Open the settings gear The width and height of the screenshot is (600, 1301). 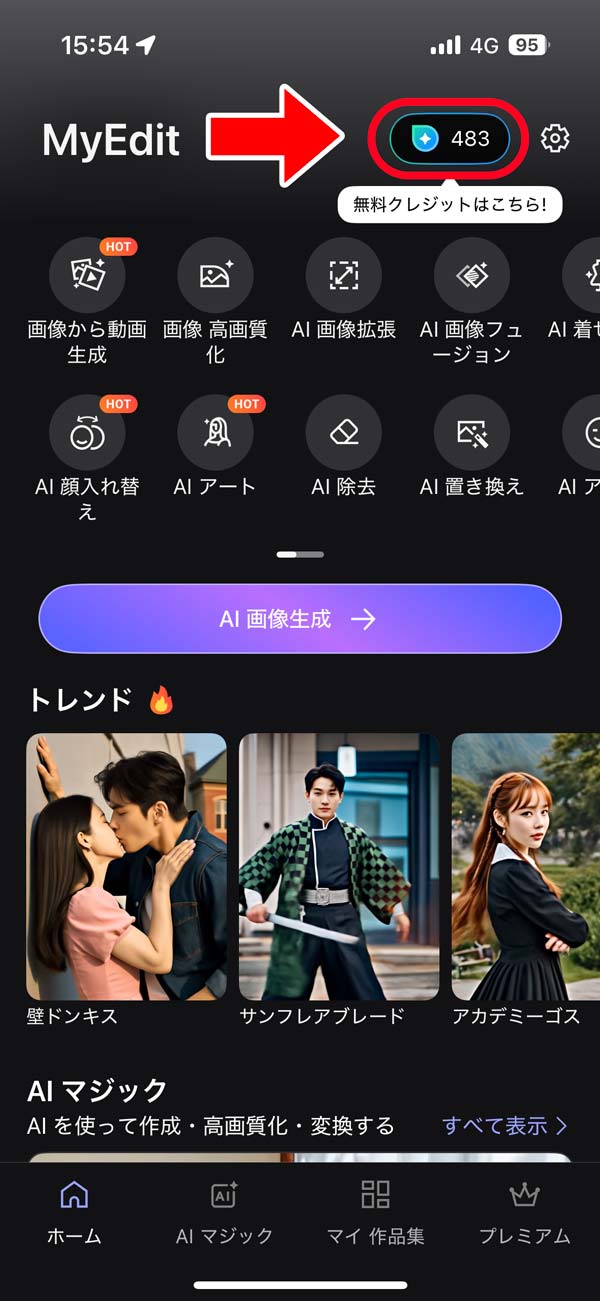pyautogui.click(x=554, y=139)
